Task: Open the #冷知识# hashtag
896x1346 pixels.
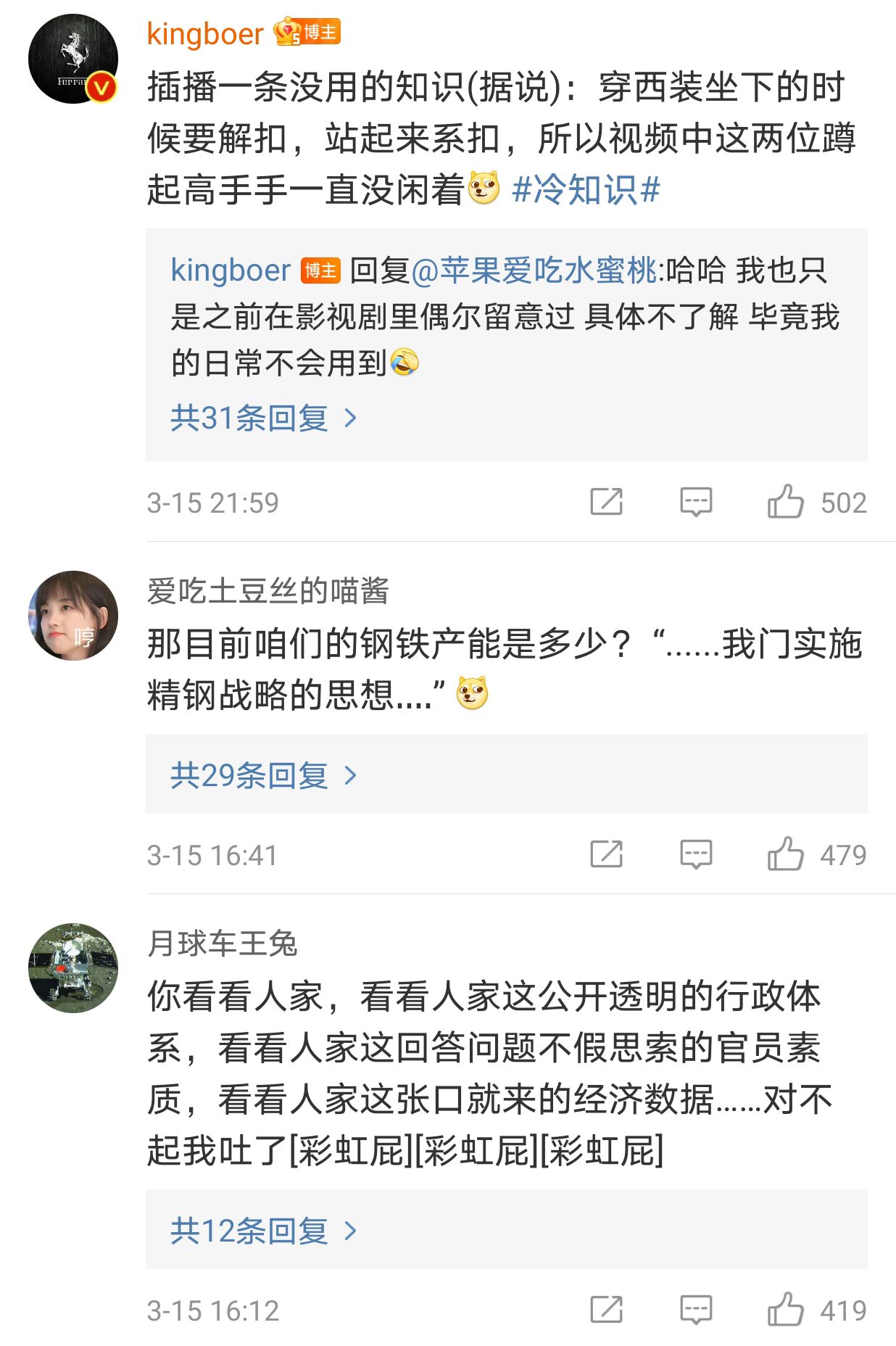Action: (x=586, y=190)
